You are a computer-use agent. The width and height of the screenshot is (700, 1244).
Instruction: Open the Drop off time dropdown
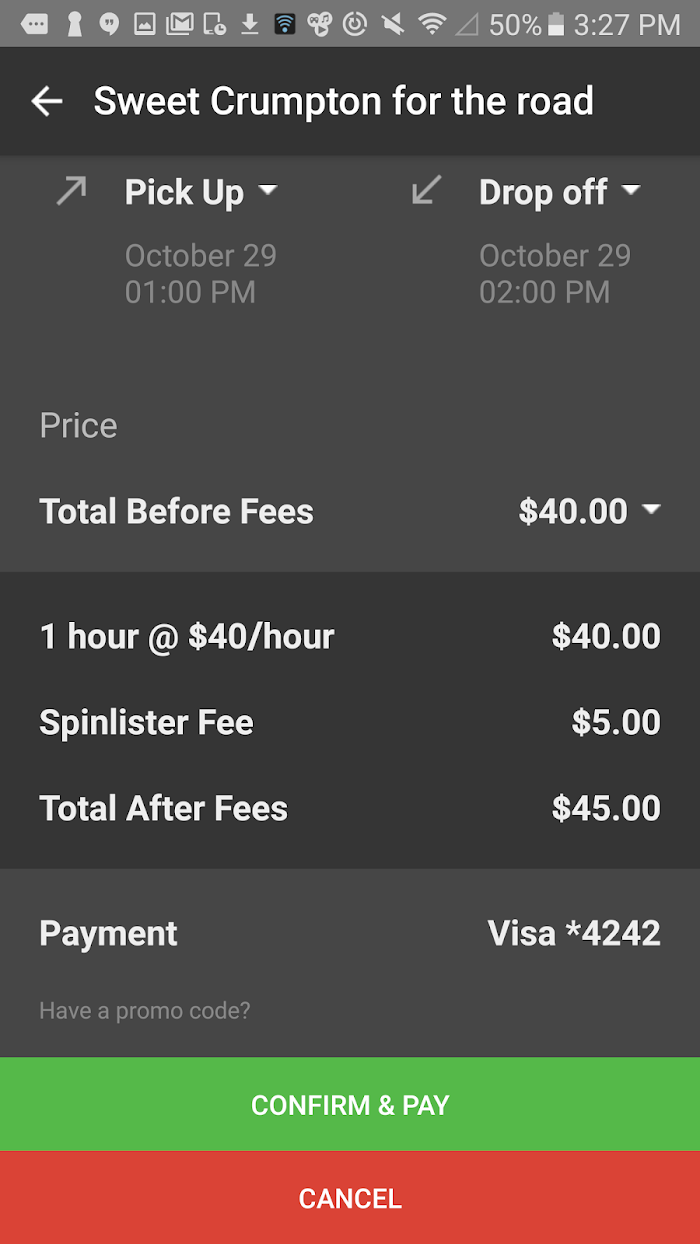tap(560, 192)
